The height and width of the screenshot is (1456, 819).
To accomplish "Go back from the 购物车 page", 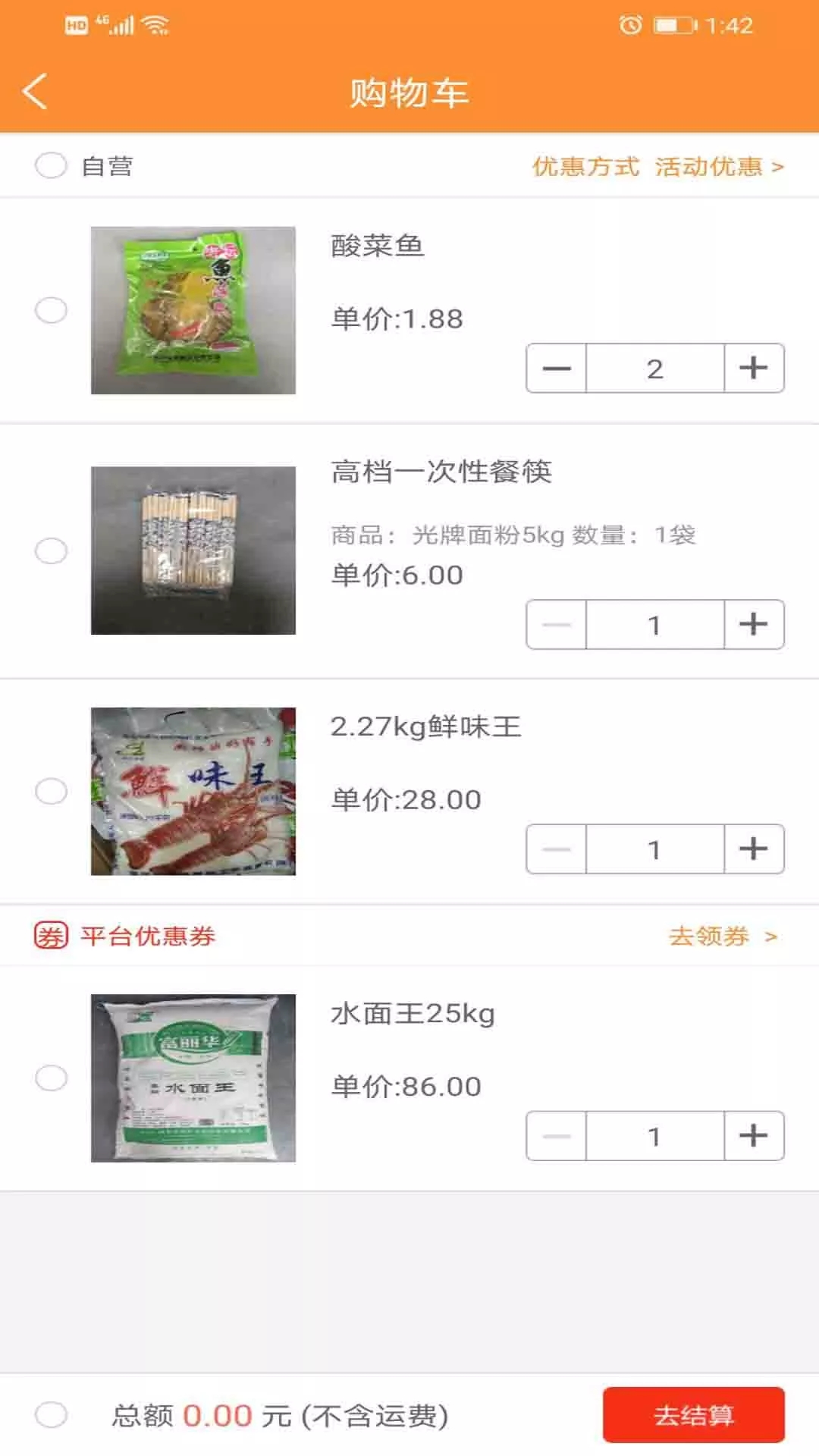I will tap(36, 92).
